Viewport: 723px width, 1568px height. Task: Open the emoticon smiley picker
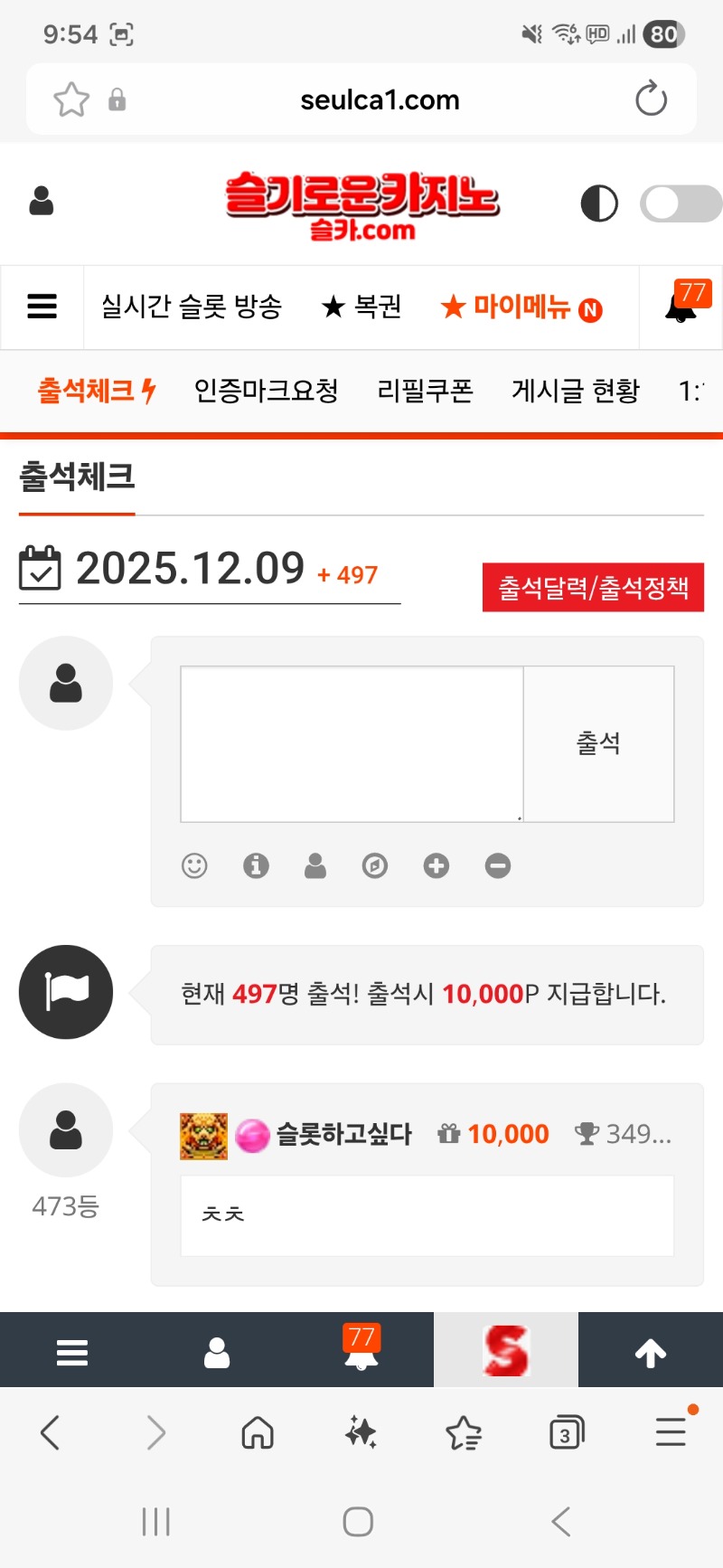coord(194,865)
